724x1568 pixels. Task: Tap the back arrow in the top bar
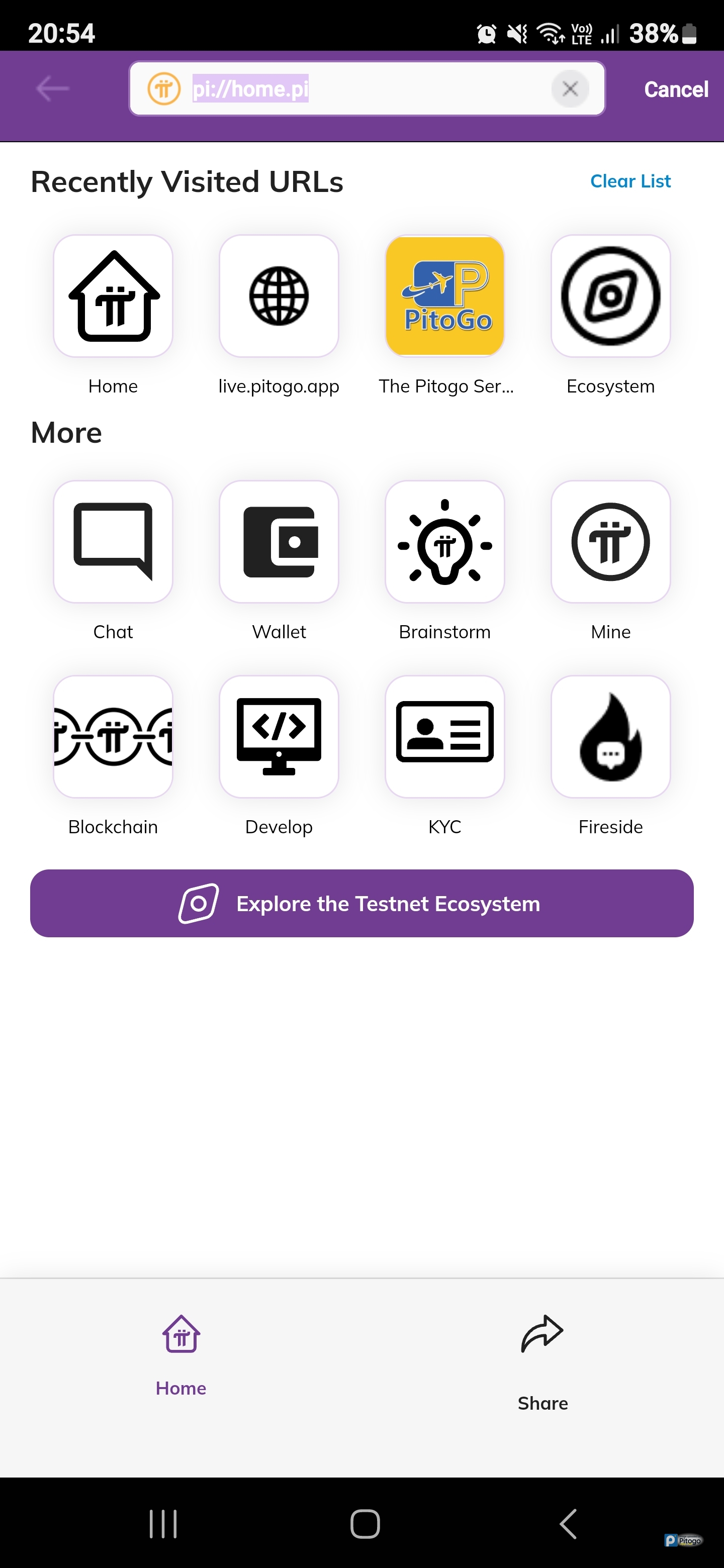[x=52, y=89]
